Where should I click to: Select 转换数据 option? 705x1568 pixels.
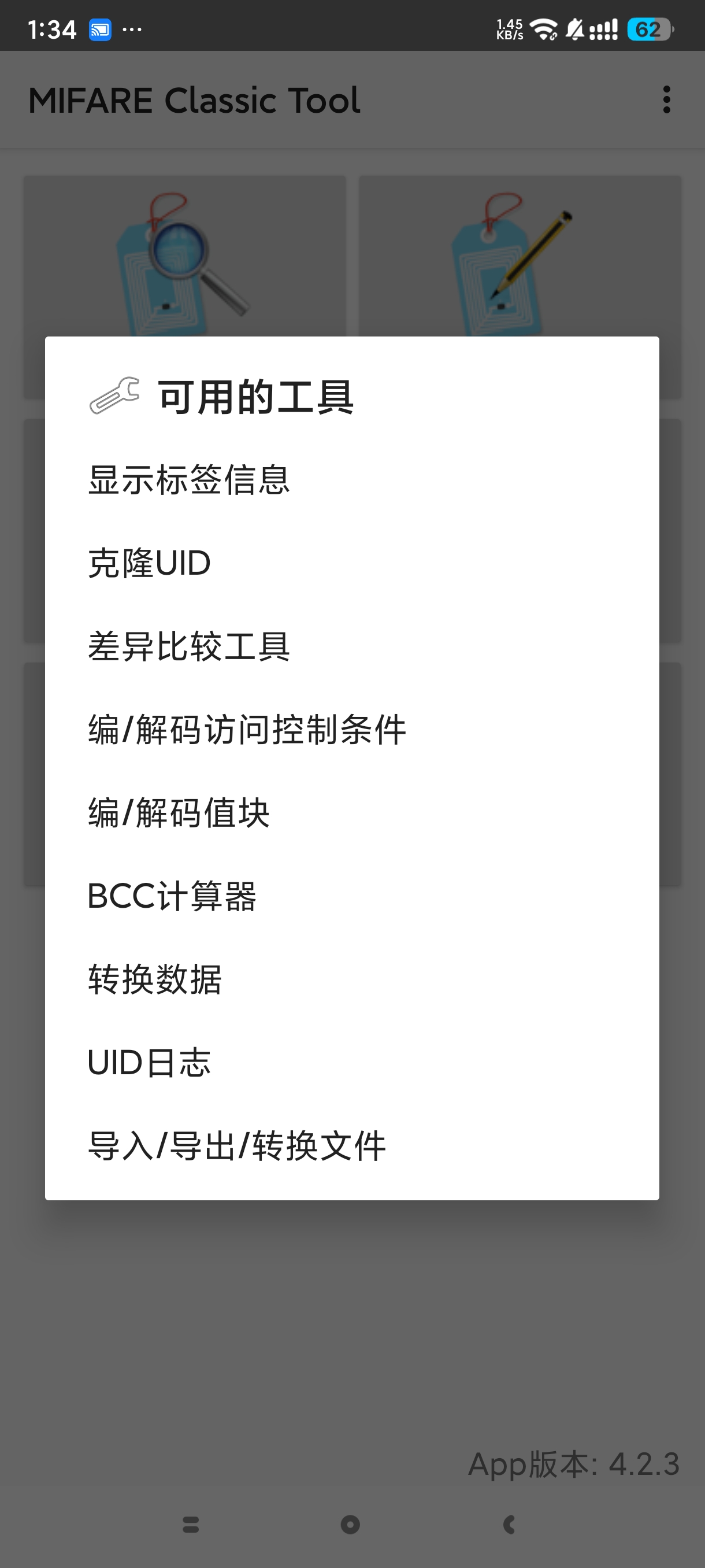(x=155, y=979)
